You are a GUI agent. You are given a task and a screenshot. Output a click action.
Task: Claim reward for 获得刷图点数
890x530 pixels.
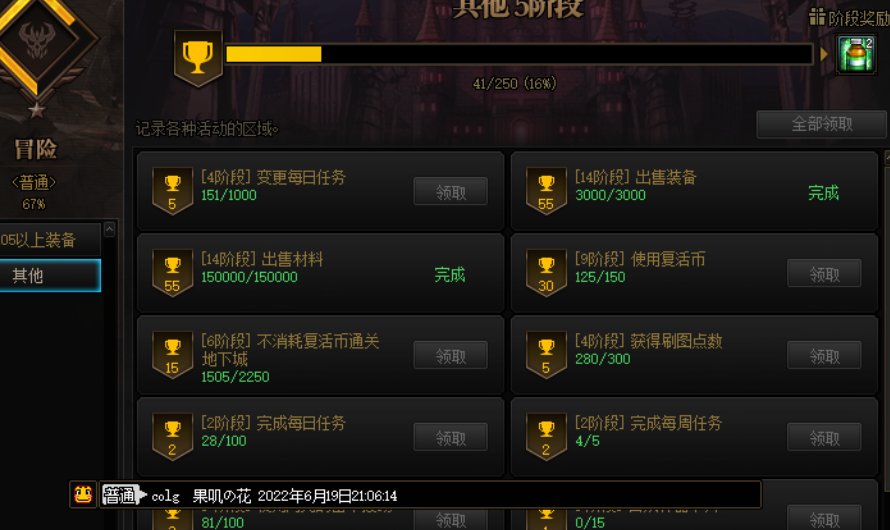pyautogui.click(x=823, y=355)
